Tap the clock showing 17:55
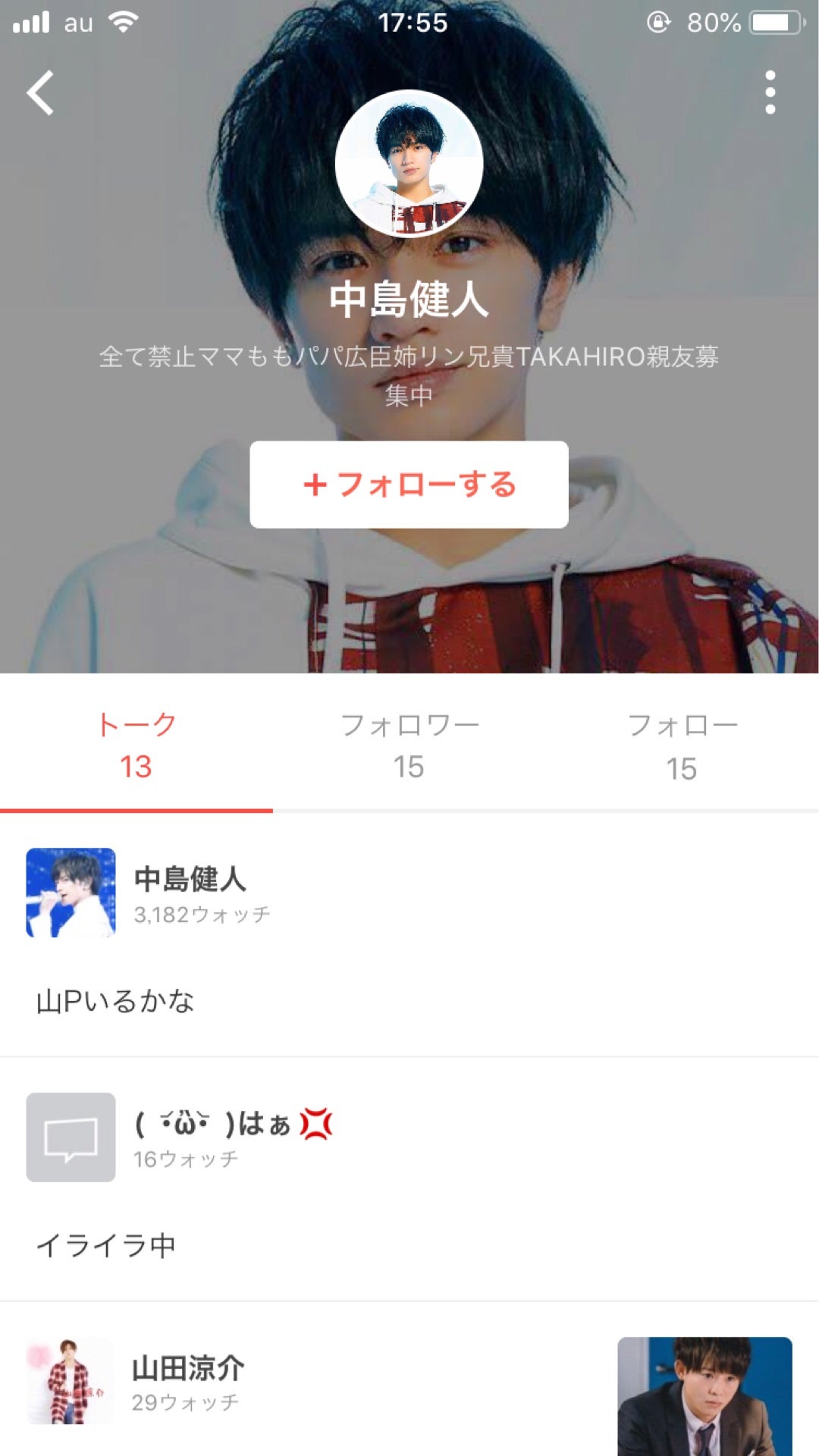Viewport: 819px width, 1456px height. pos(409,24)
